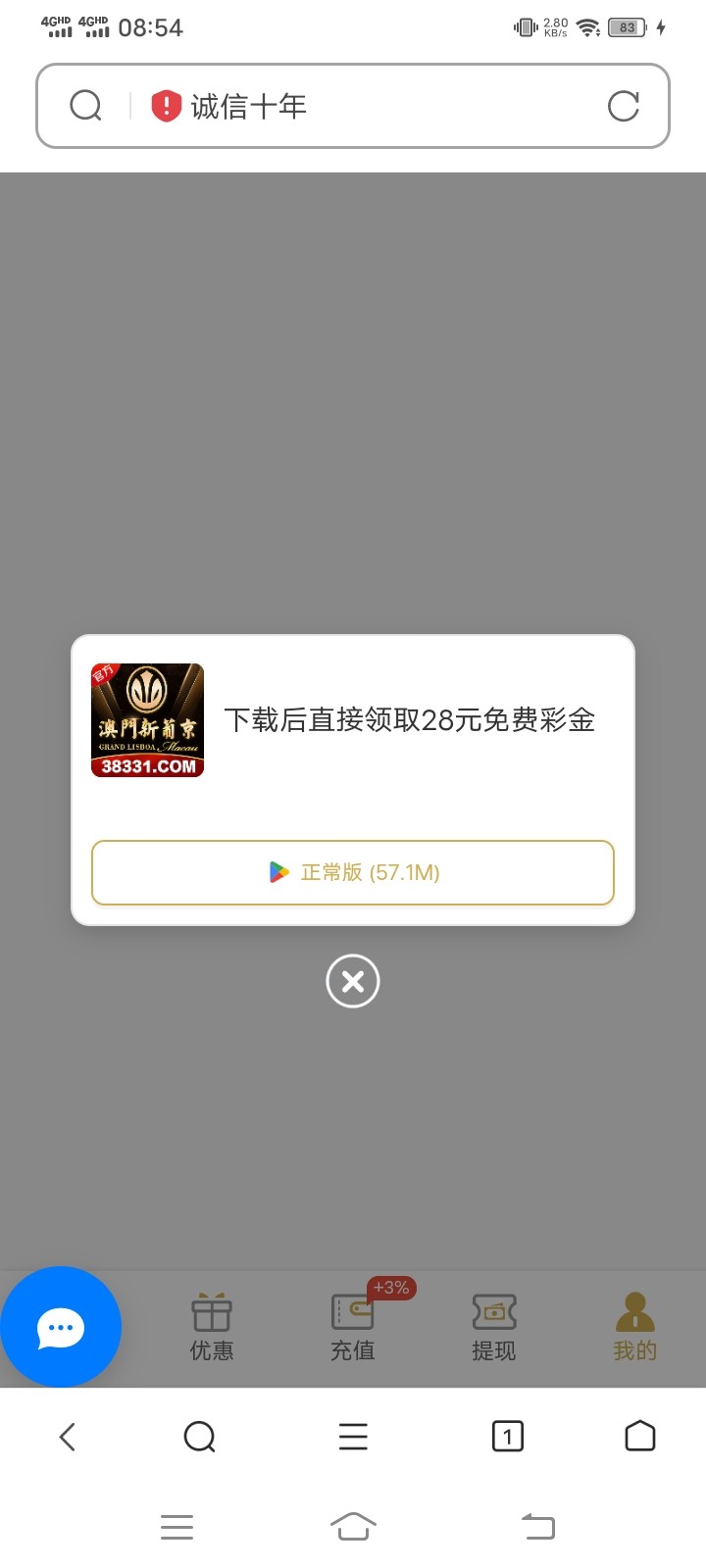The image size is (706, 1568).
Task: Go back using the browser back arrow
Action: coord(67,1437)
